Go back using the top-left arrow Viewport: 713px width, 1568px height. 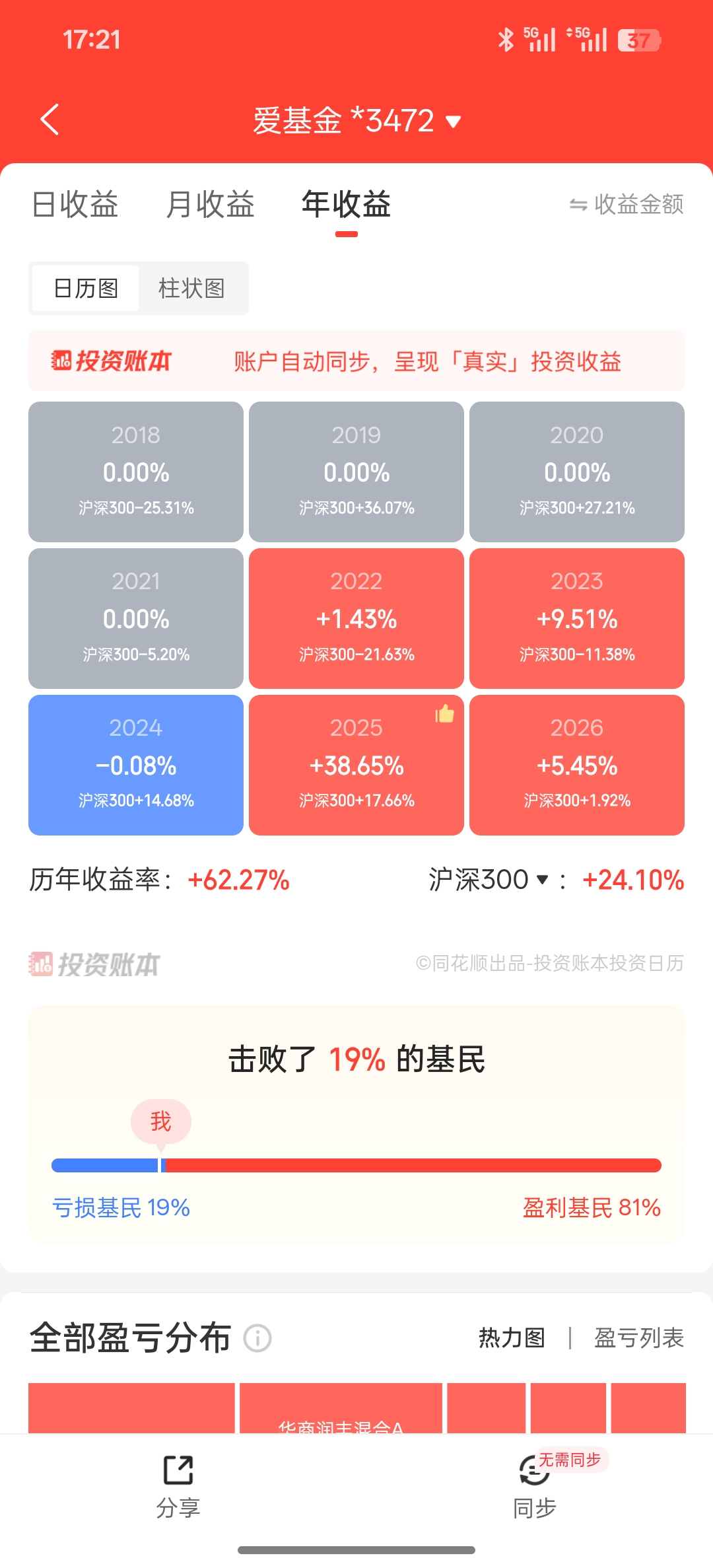[50, 120]
